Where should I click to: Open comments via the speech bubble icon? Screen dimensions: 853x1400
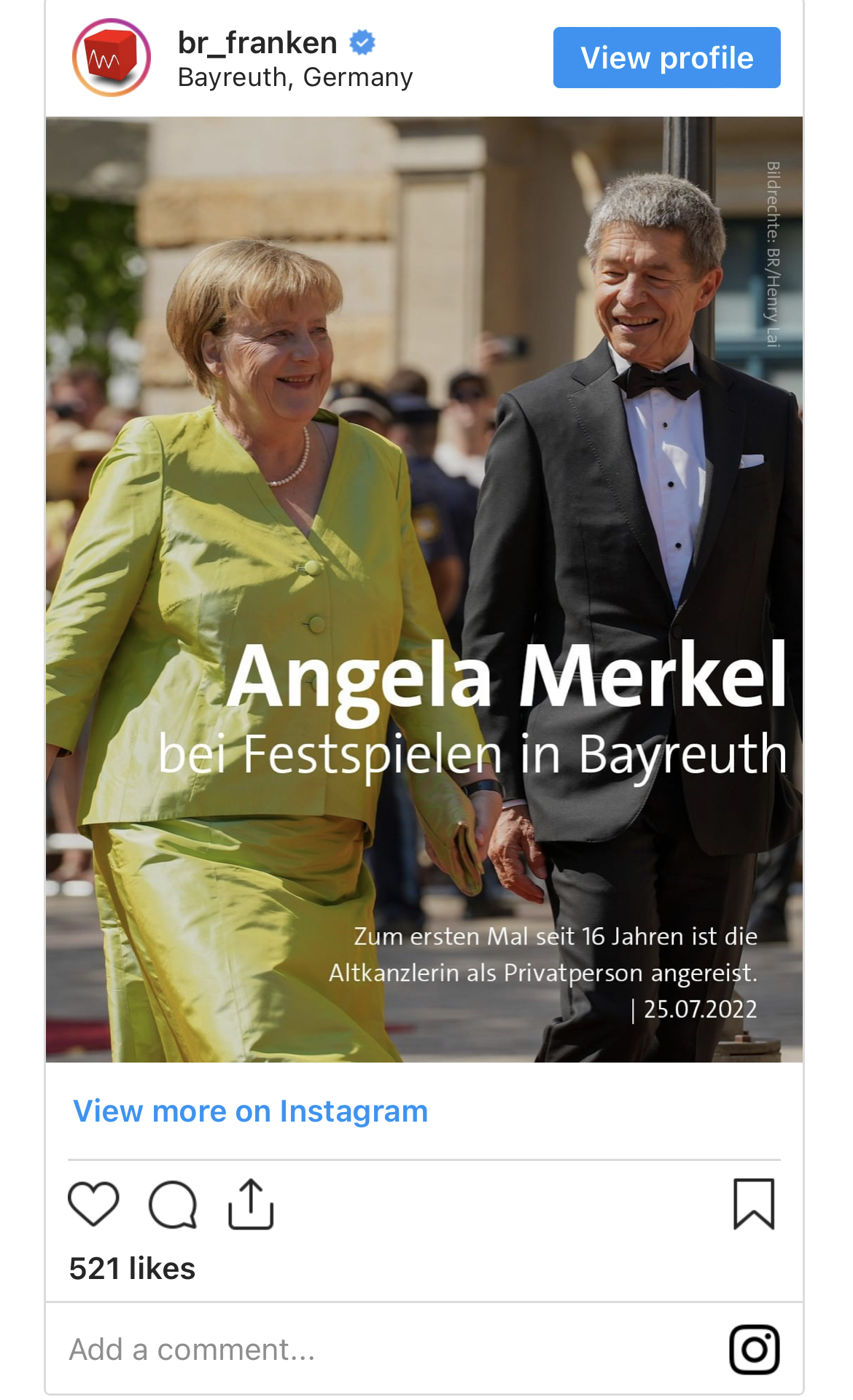(x=173, y=1204)
